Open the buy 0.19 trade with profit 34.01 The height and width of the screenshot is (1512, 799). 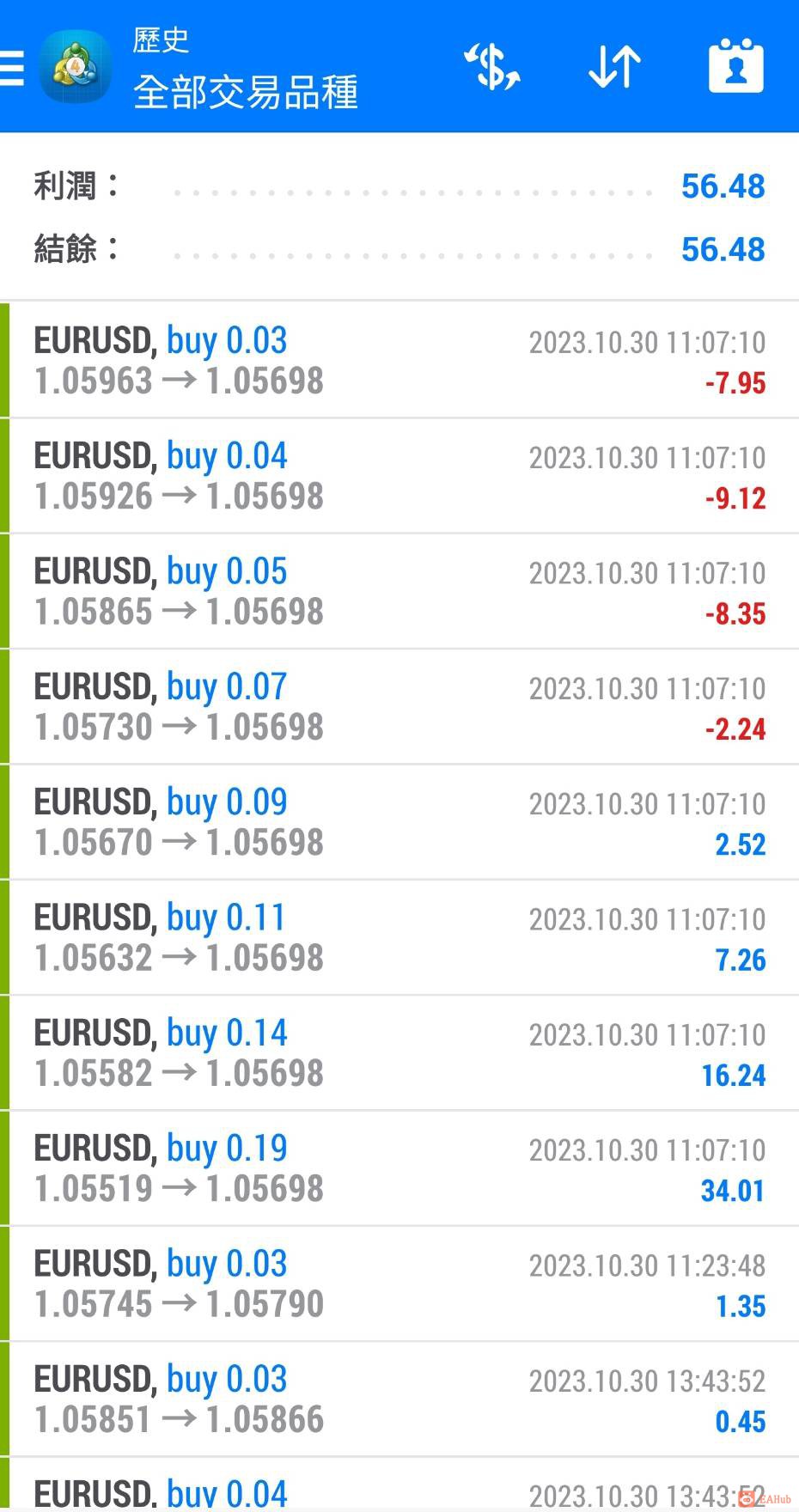399,1168
